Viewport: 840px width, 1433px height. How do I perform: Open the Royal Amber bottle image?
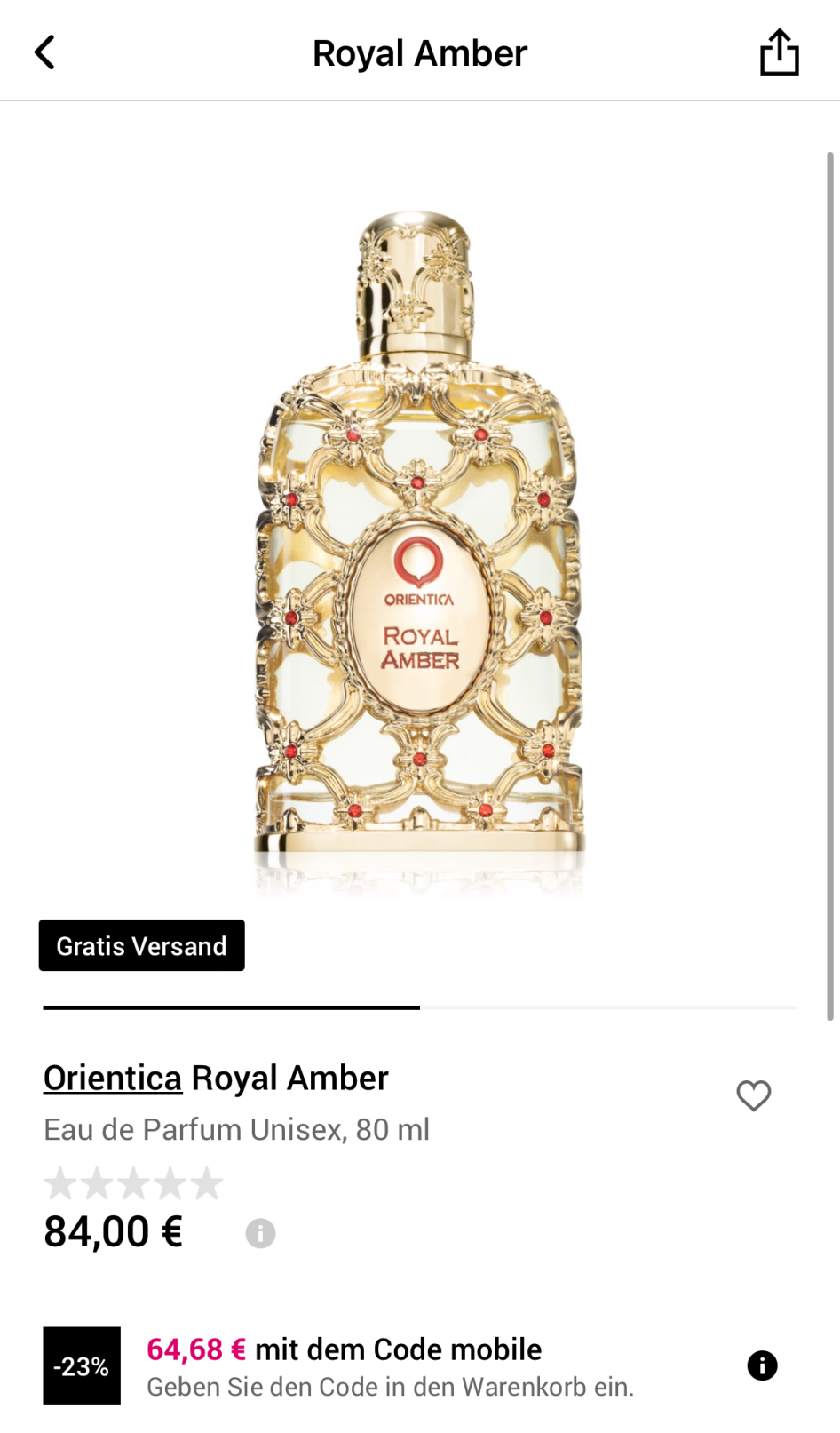coord(419,551)
